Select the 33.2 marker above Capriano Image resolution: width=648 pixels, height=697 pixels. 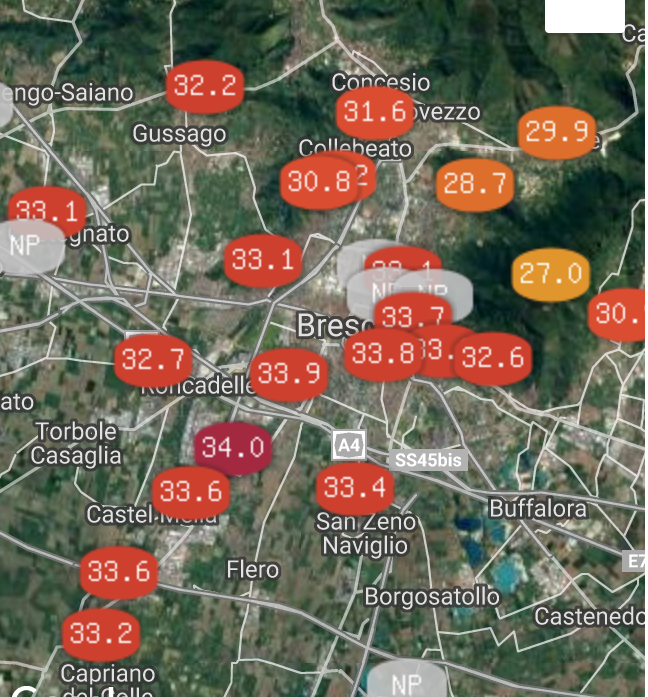pos(101,634)
